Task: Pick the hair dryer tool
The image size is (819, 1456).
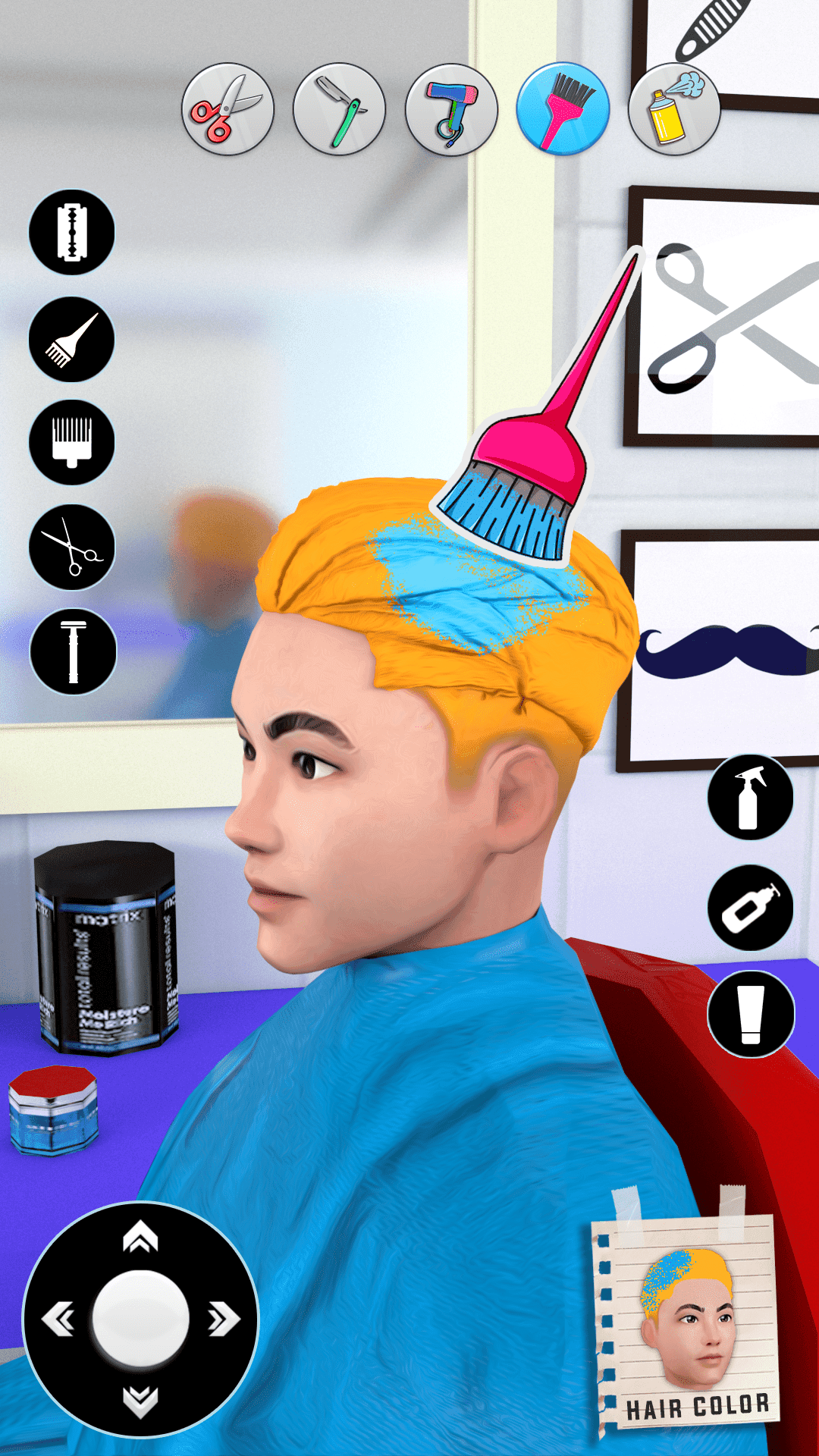Action: 451,109
